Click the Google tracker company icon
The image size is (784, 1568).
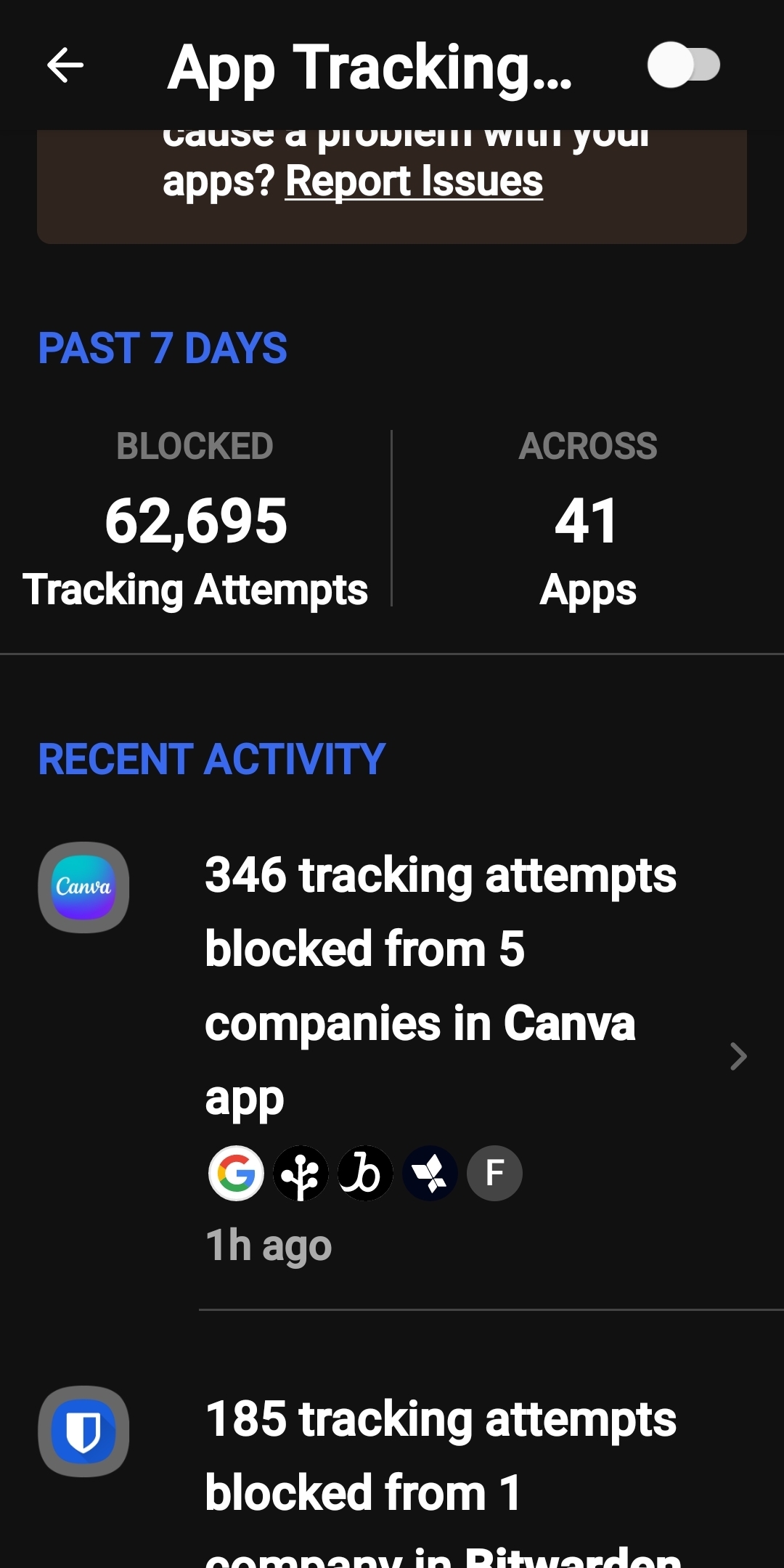(234, 1172)
